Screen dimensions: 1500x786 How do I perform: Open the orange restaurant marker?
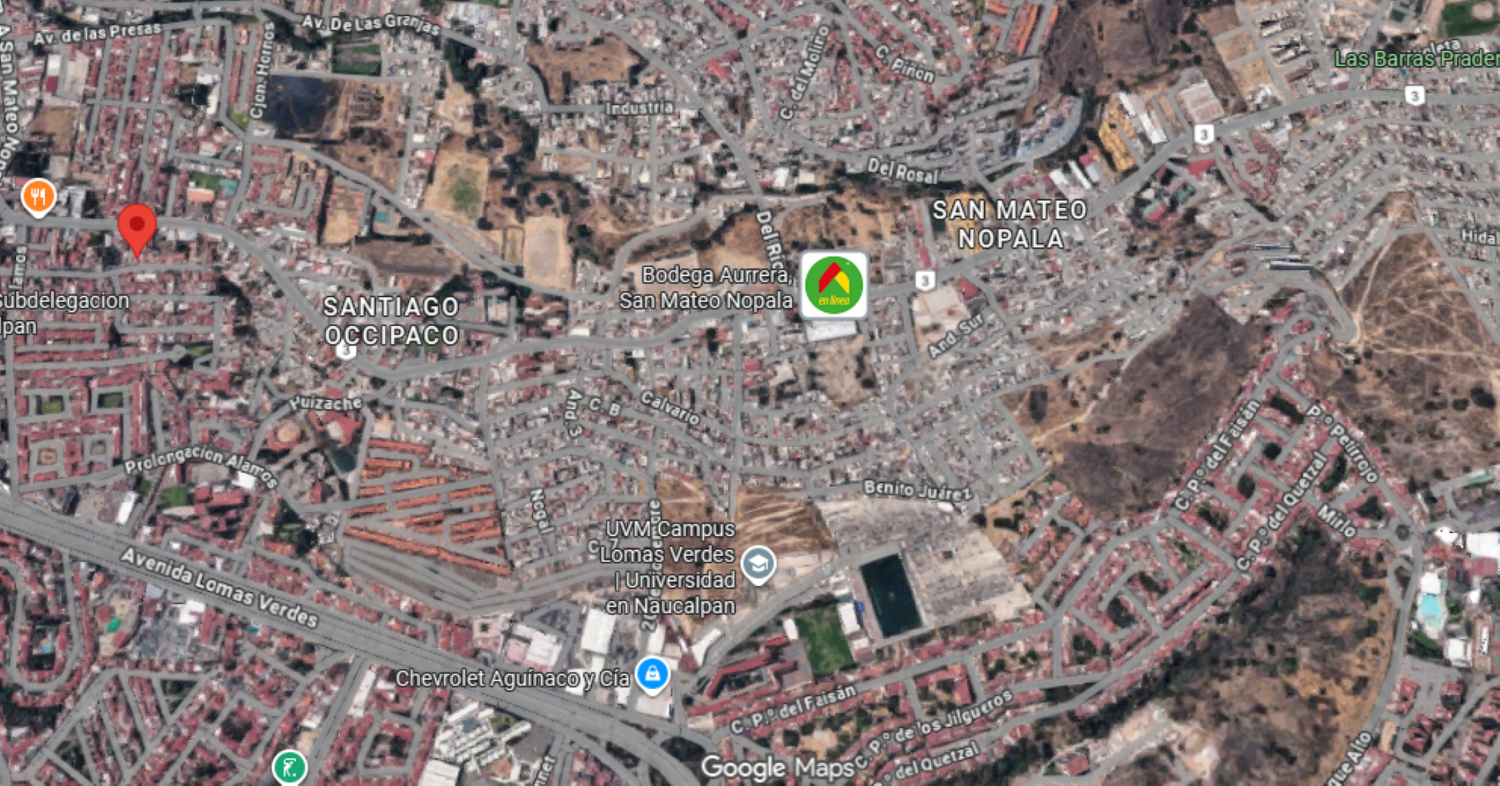point(38,196)
